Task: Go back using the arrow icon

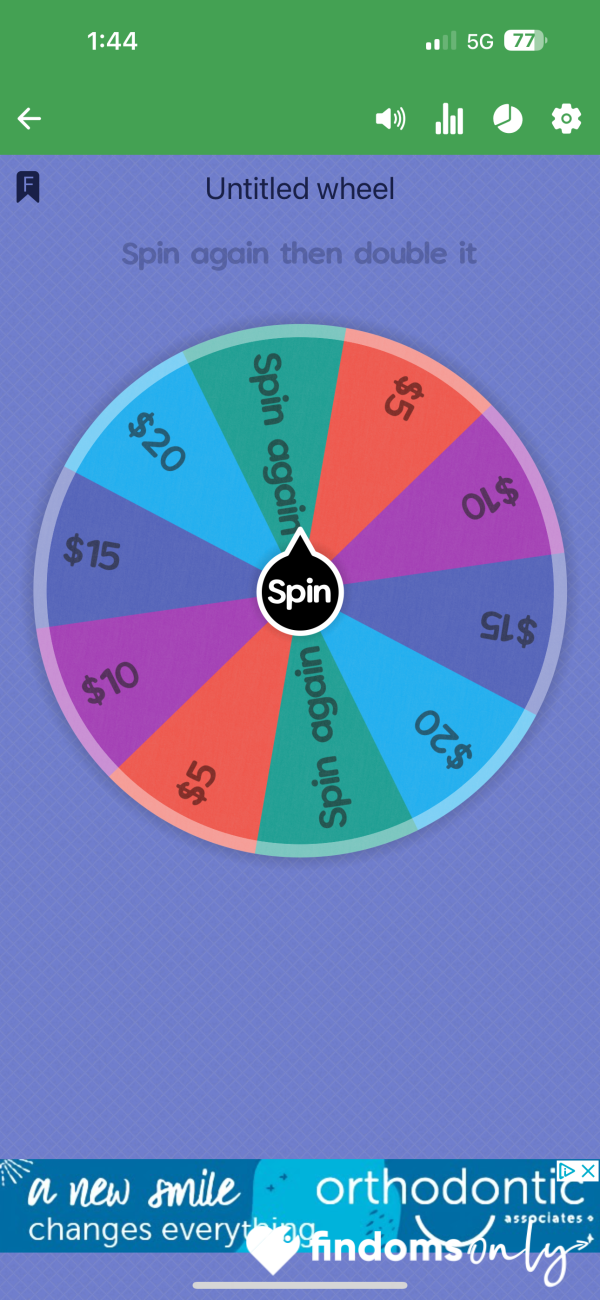Action: [x=29, y=119]
